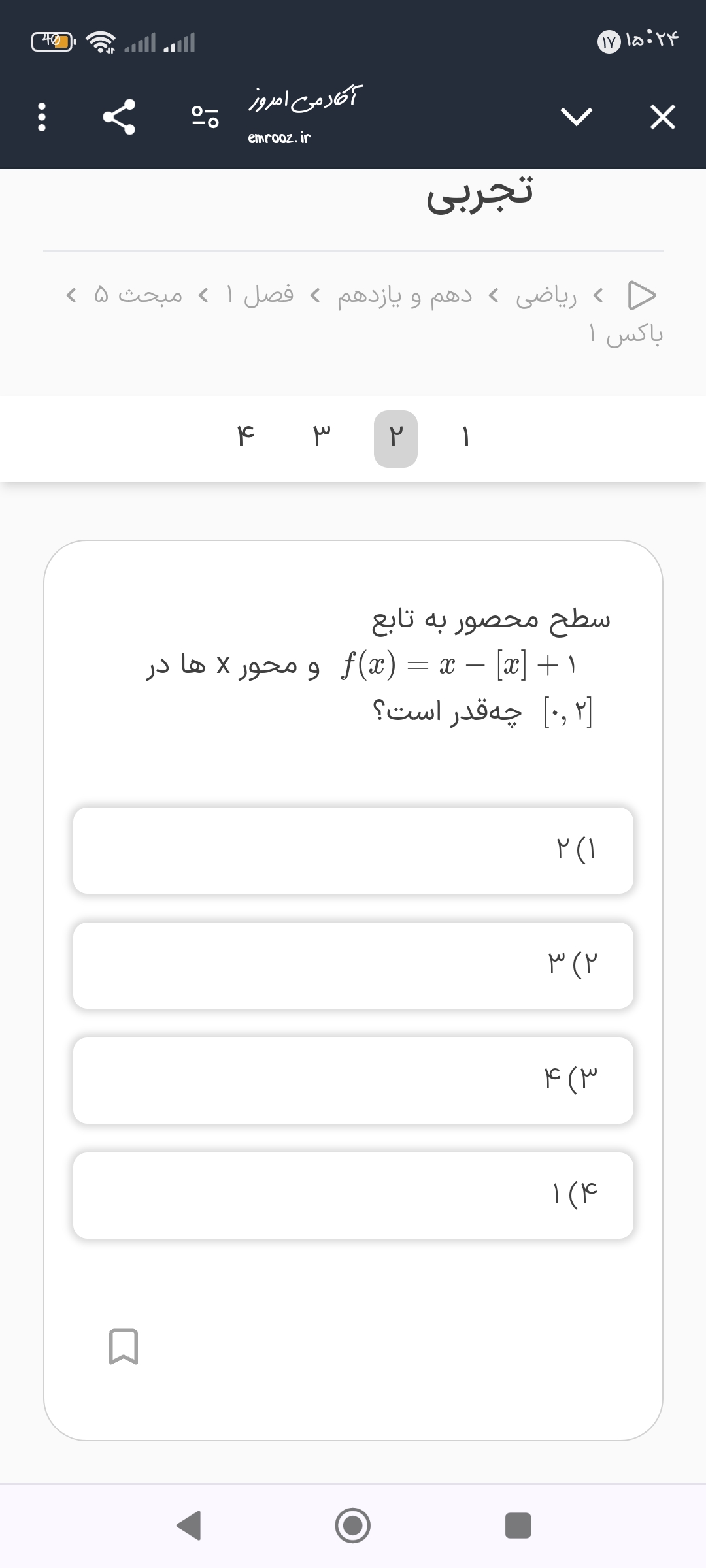Share this emrooz.ir page
Image resolution: width=706 pixels, height=1568 pixels.
[119, 118]
